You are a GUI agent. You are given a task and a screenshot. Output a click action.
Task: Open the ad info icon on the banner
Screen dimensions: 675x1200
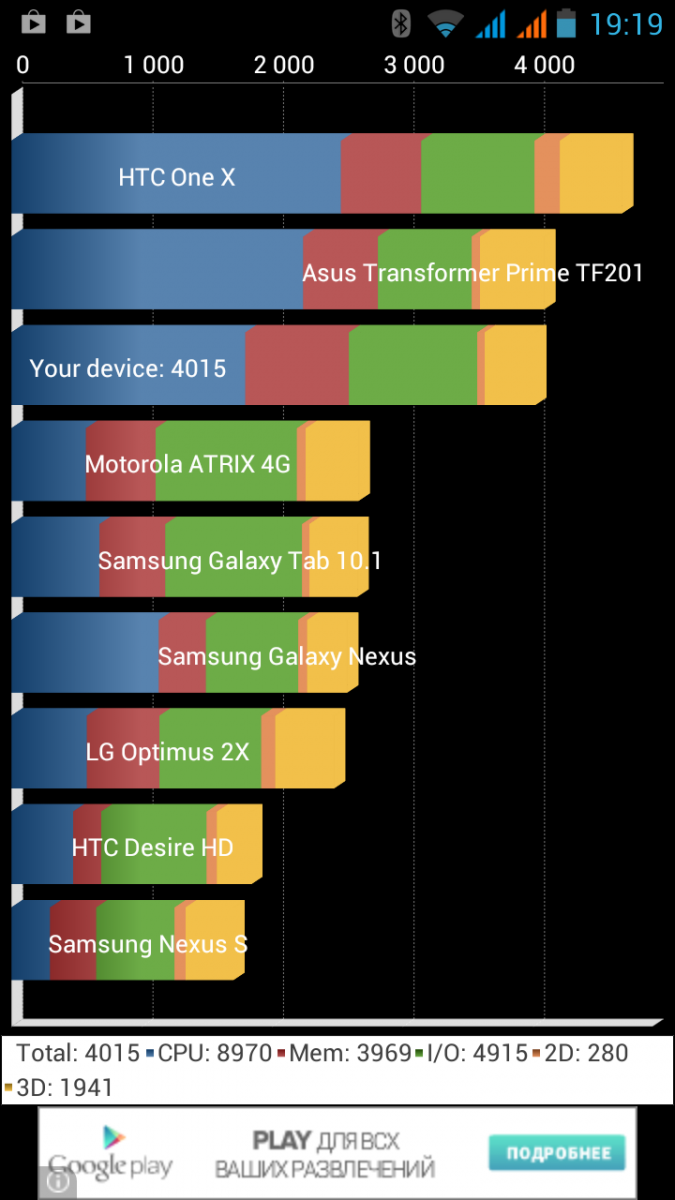click(57, 1183)
